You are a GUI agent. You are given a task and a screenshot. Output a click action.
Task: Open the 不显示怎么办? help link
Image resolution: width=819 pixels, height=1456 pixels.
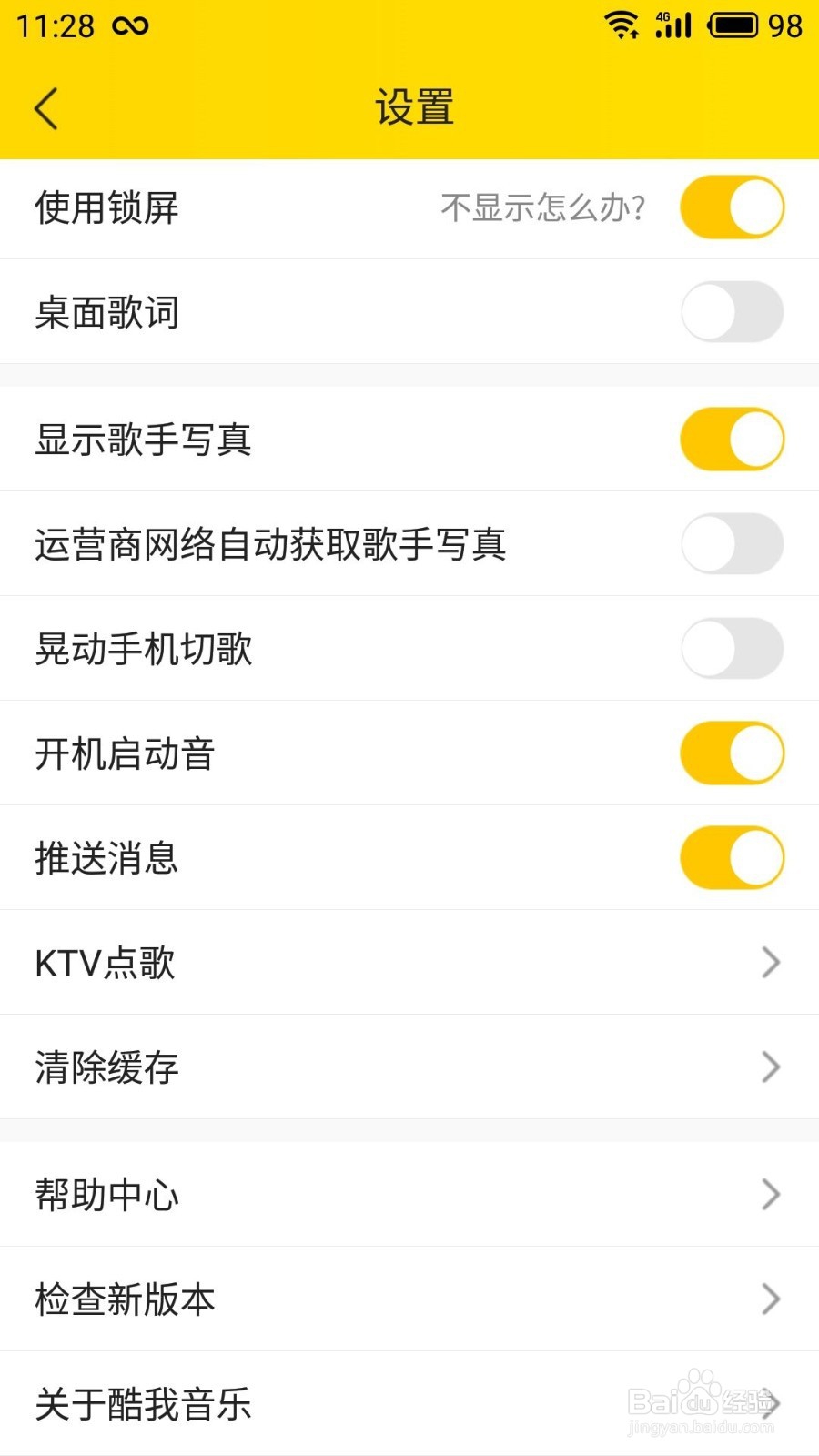click(543, 208)
